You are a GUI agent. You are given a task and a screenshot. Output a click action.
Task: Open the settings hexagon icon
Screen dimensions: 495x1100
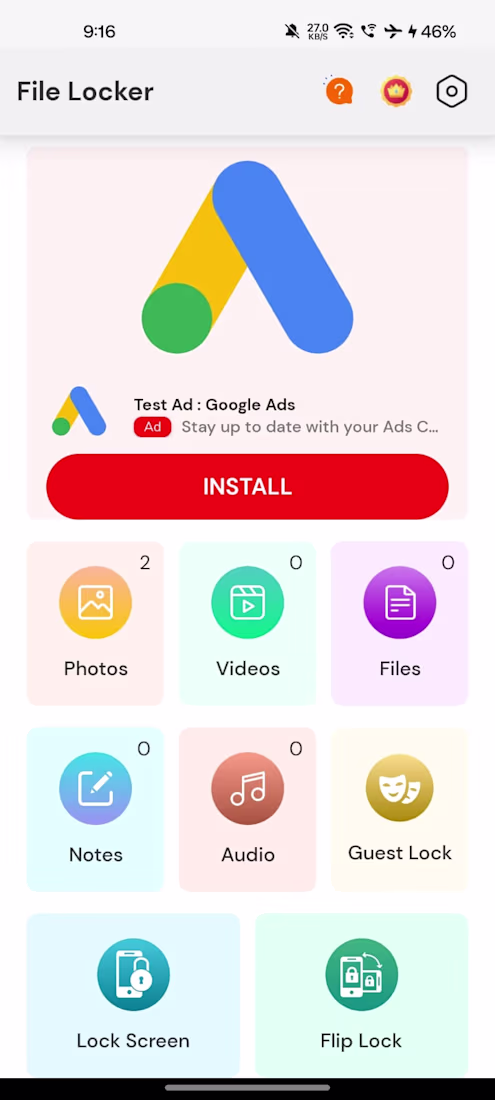point(452,91)
